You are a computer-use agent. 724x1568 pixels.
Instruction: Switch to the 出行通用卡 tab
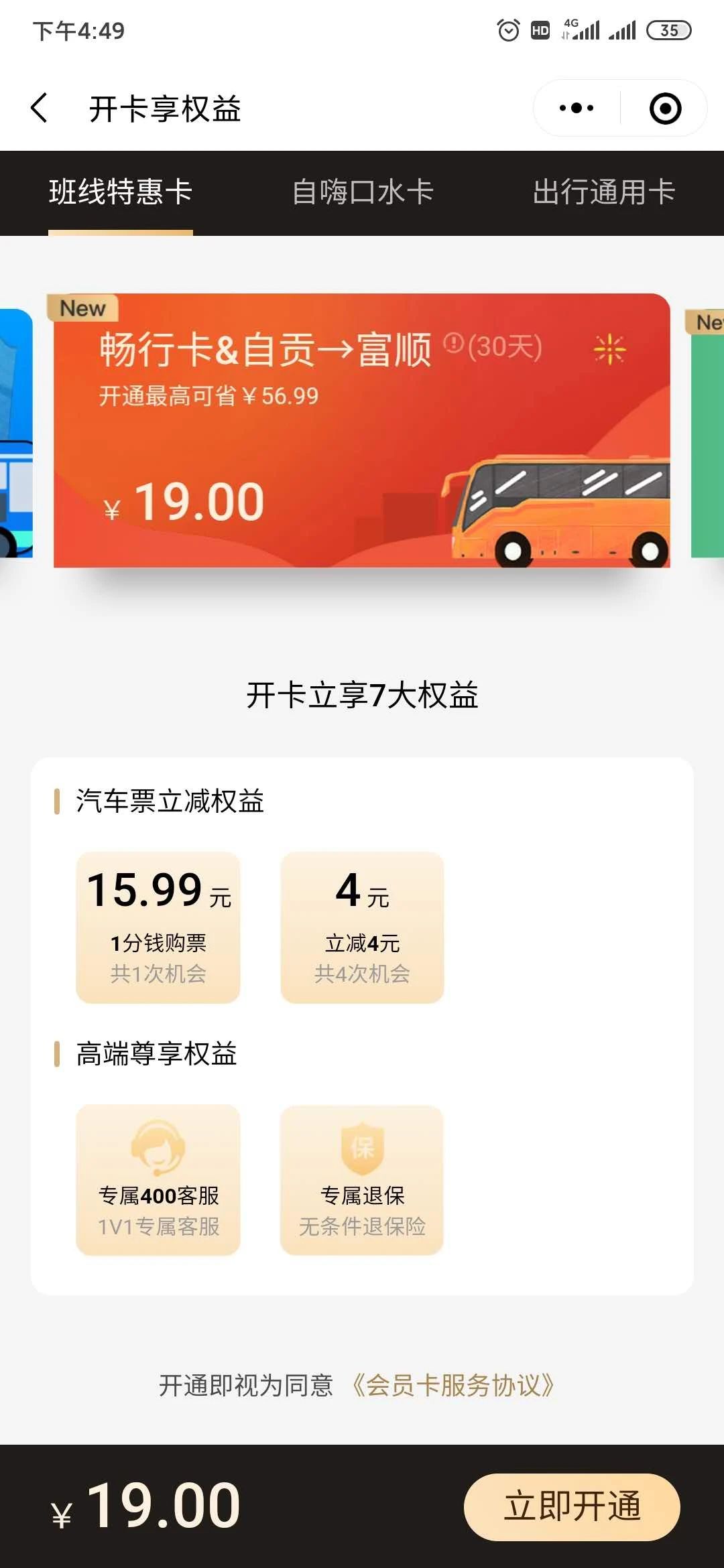tap(603, 192)
